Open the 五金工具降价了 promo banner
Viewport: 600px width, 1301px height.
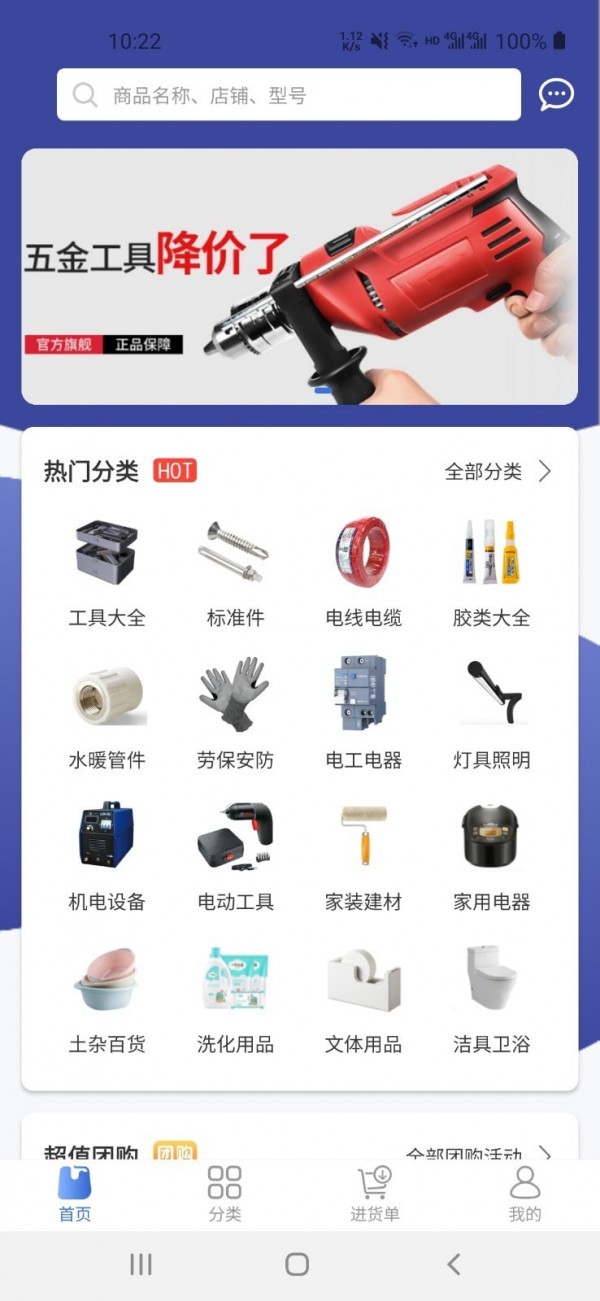click(299, 277)
